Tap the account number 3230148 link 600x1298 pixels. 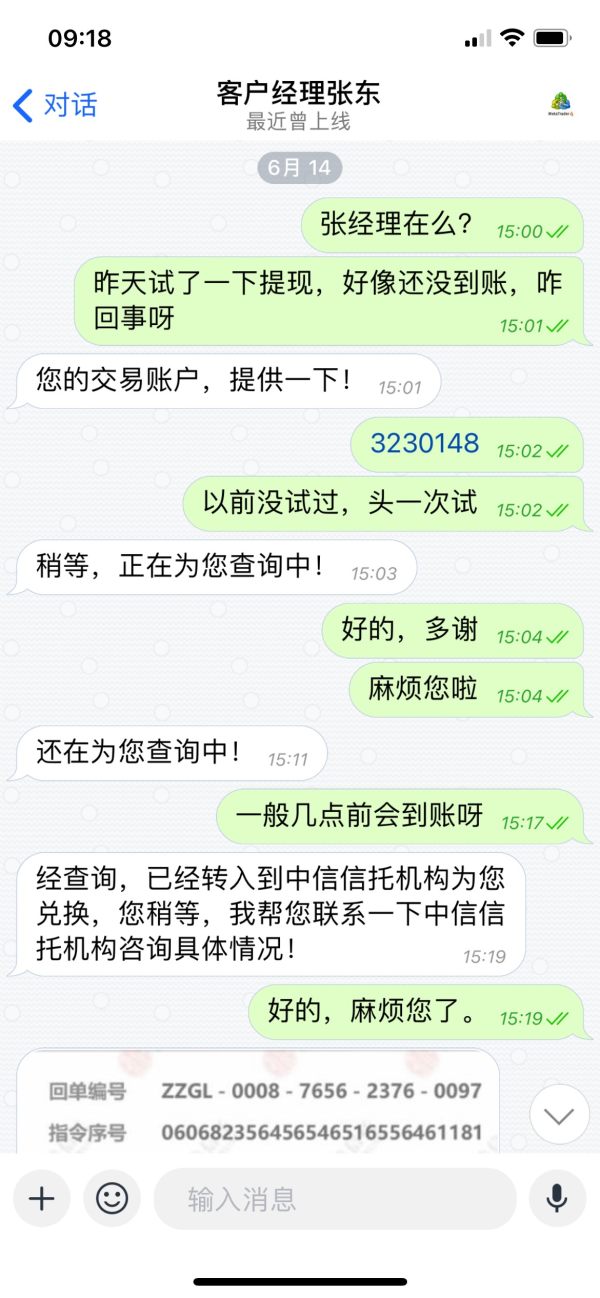[x=425, y=444]
